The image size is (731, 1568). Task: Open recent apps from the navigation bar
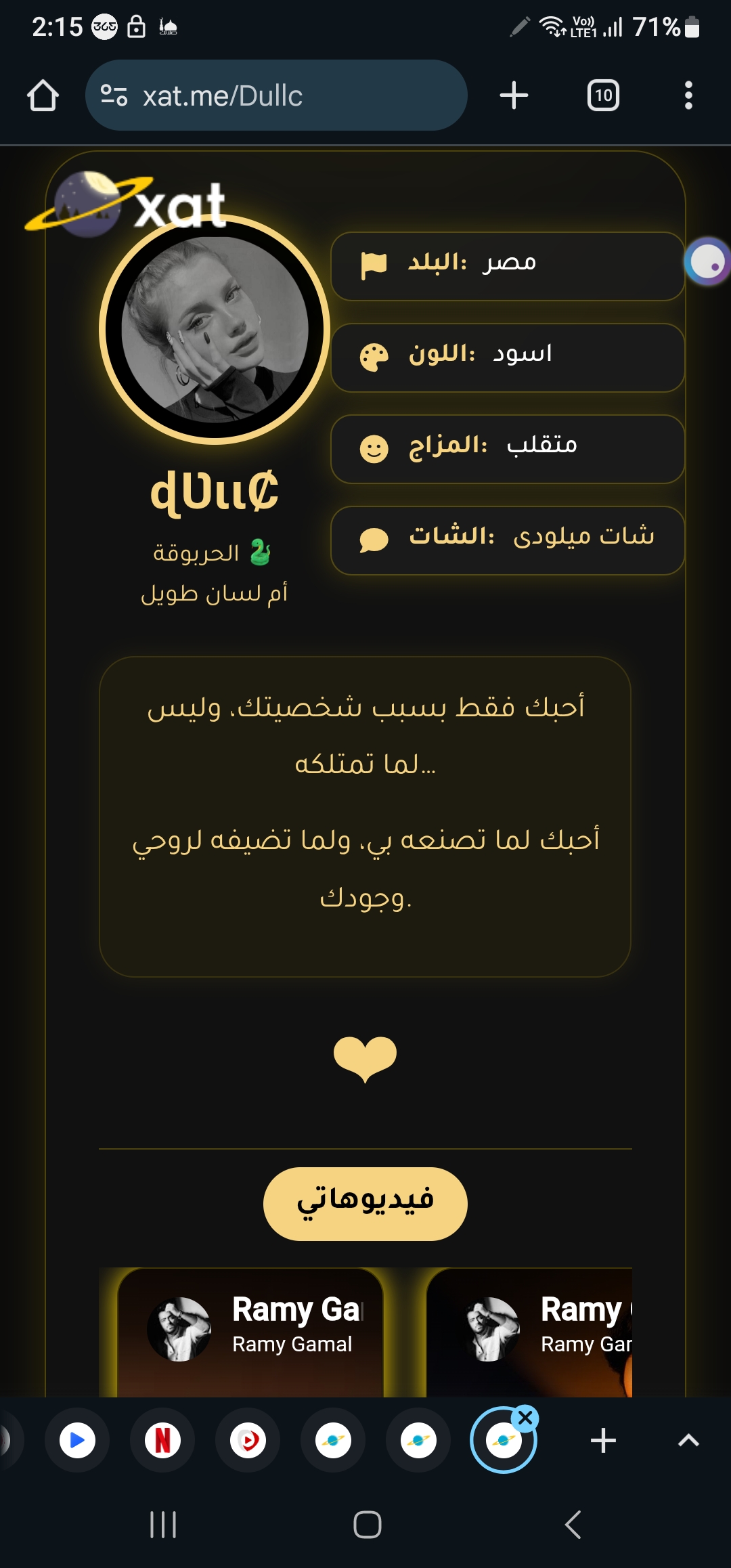[163, 1525]
